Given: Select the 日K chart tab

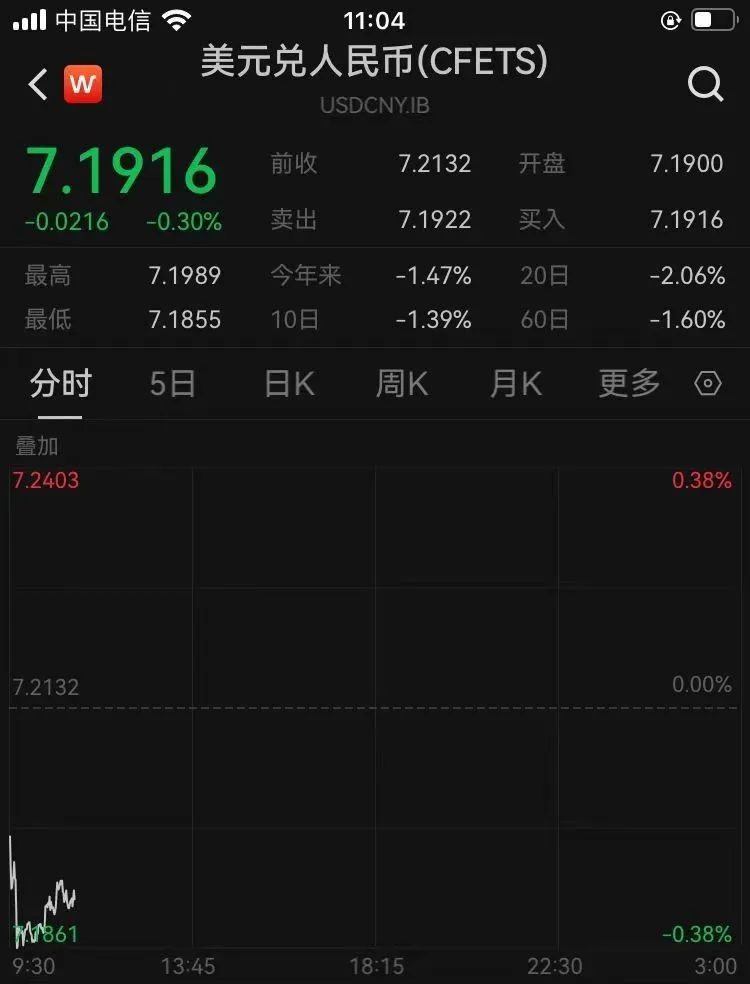Looking at the screenshot, I should [289, 384].
